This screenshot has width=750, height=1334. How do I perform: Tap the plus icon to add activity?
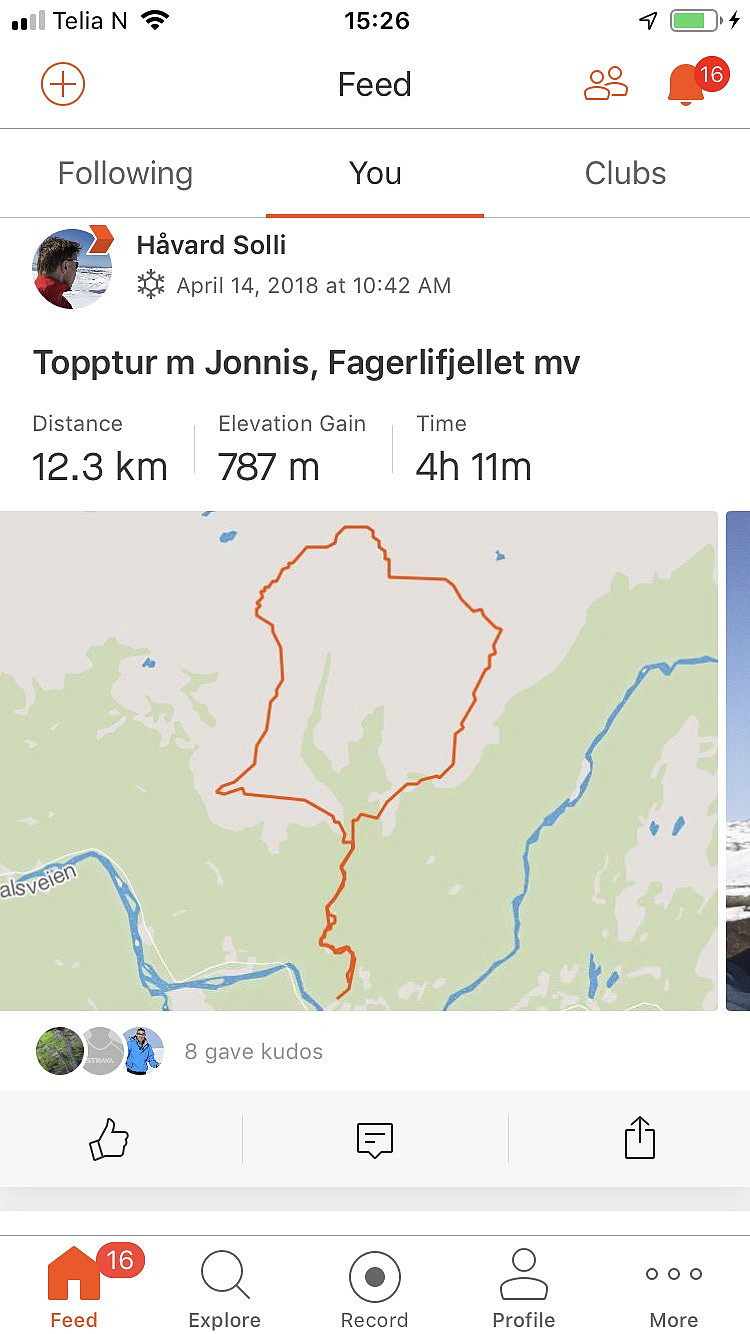point(63,84)
